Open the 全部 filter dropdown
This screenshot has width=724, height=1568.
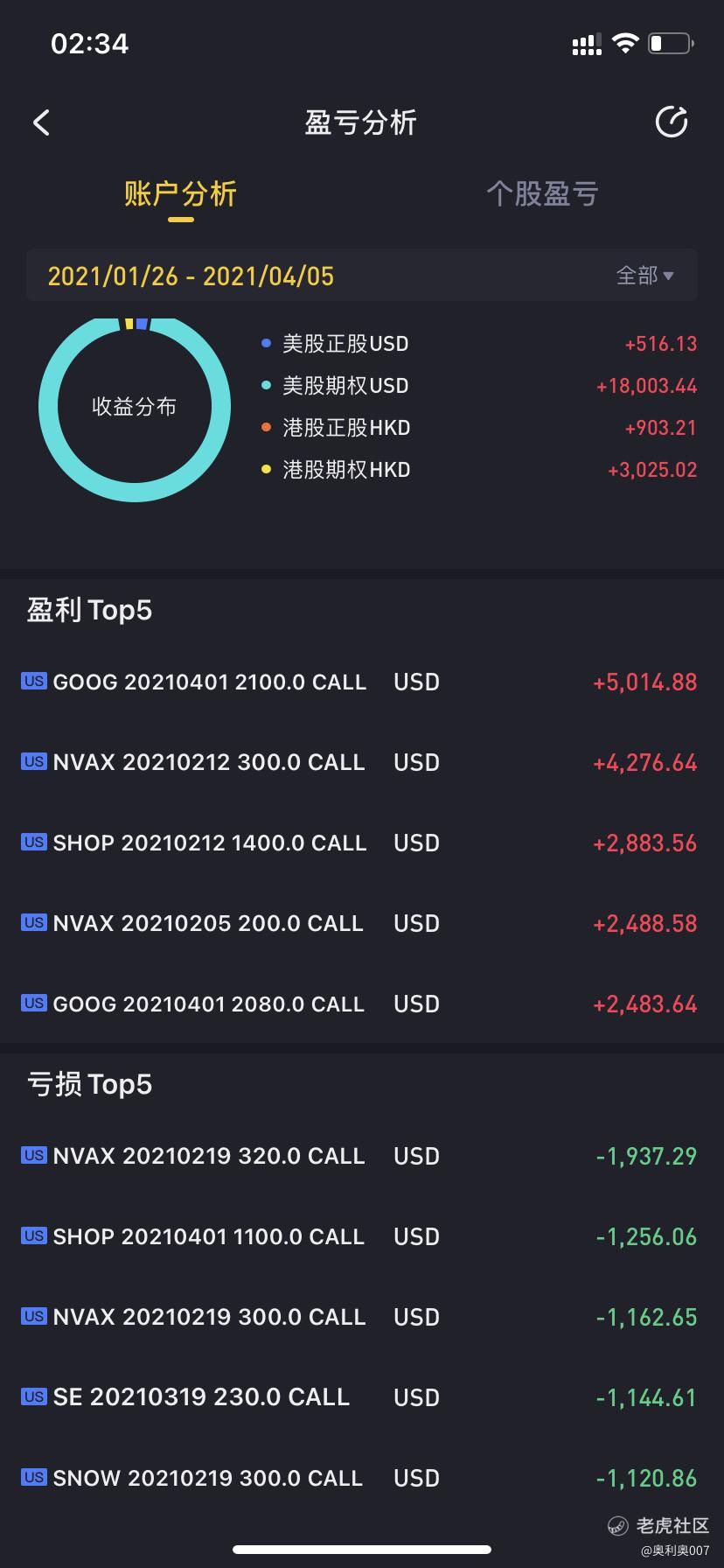644,276
